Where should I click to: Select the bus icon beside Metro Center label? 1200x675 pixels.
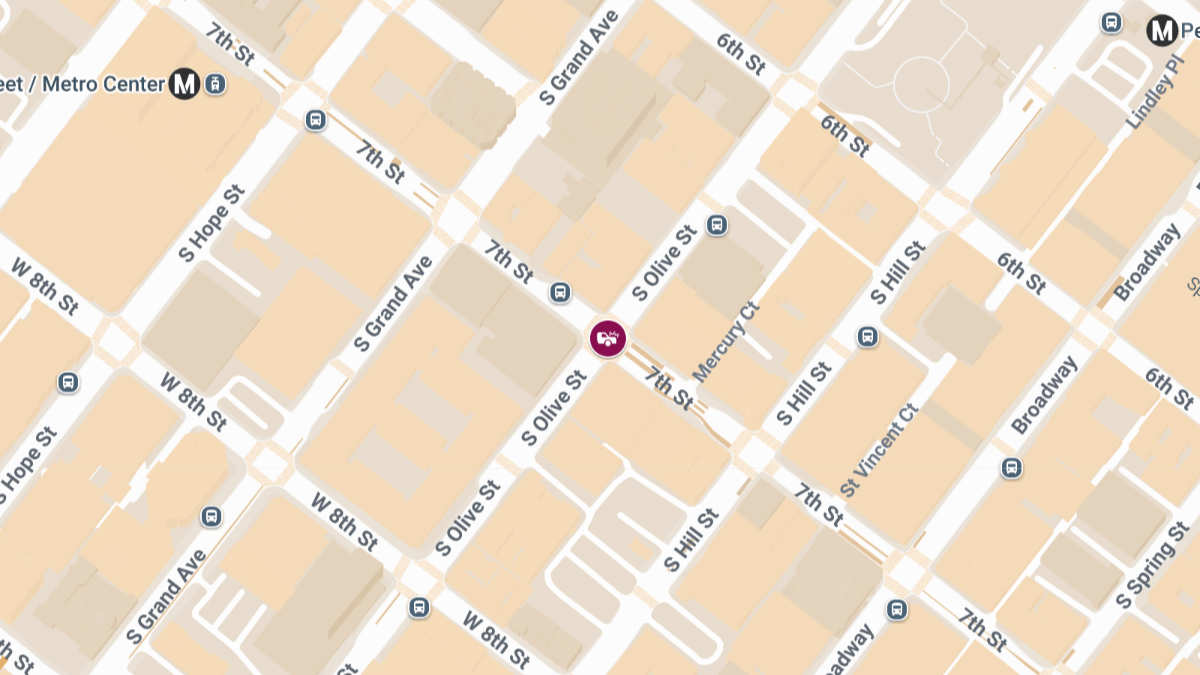point(214,85)
